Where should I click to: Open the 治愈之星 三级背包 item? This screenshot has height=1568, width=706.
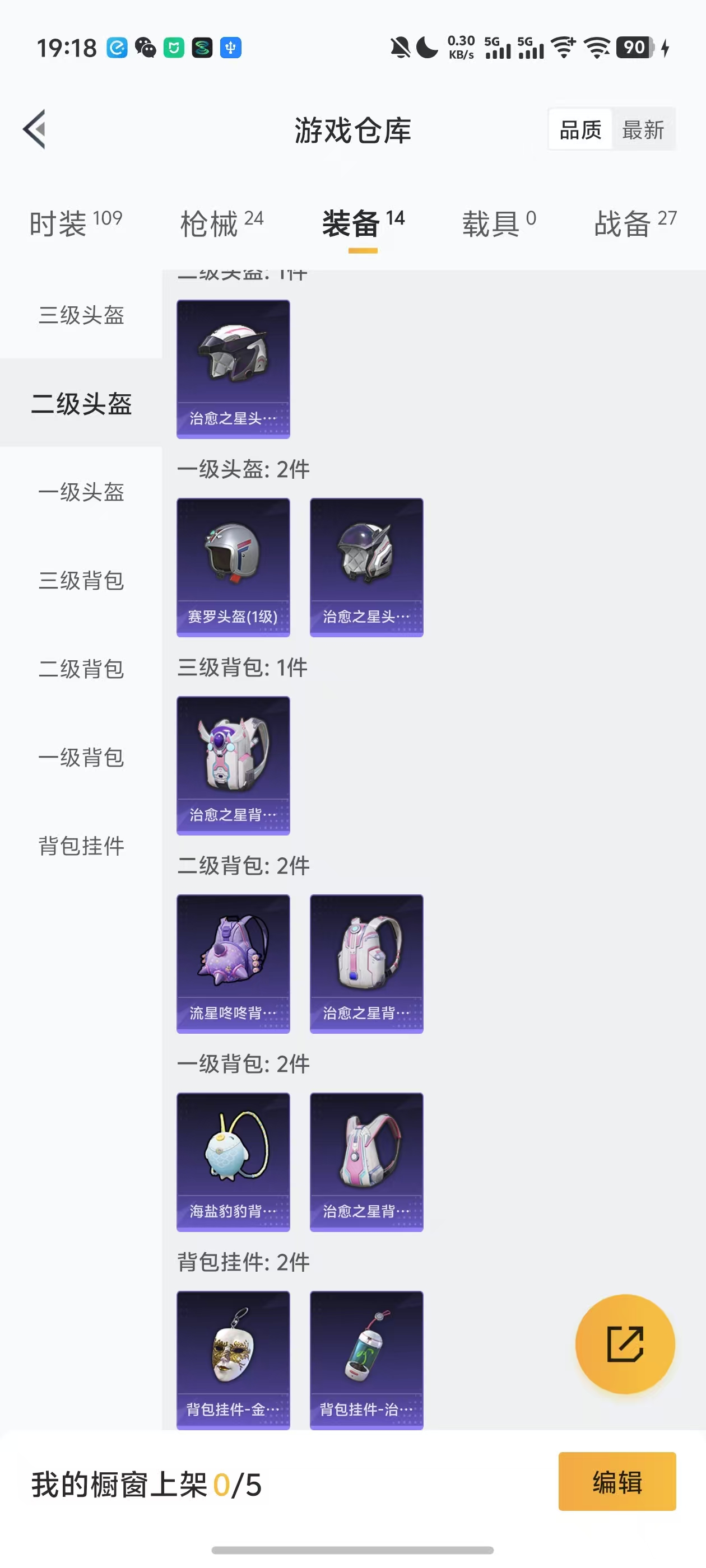pyautogui.click(x=233, y=765)
